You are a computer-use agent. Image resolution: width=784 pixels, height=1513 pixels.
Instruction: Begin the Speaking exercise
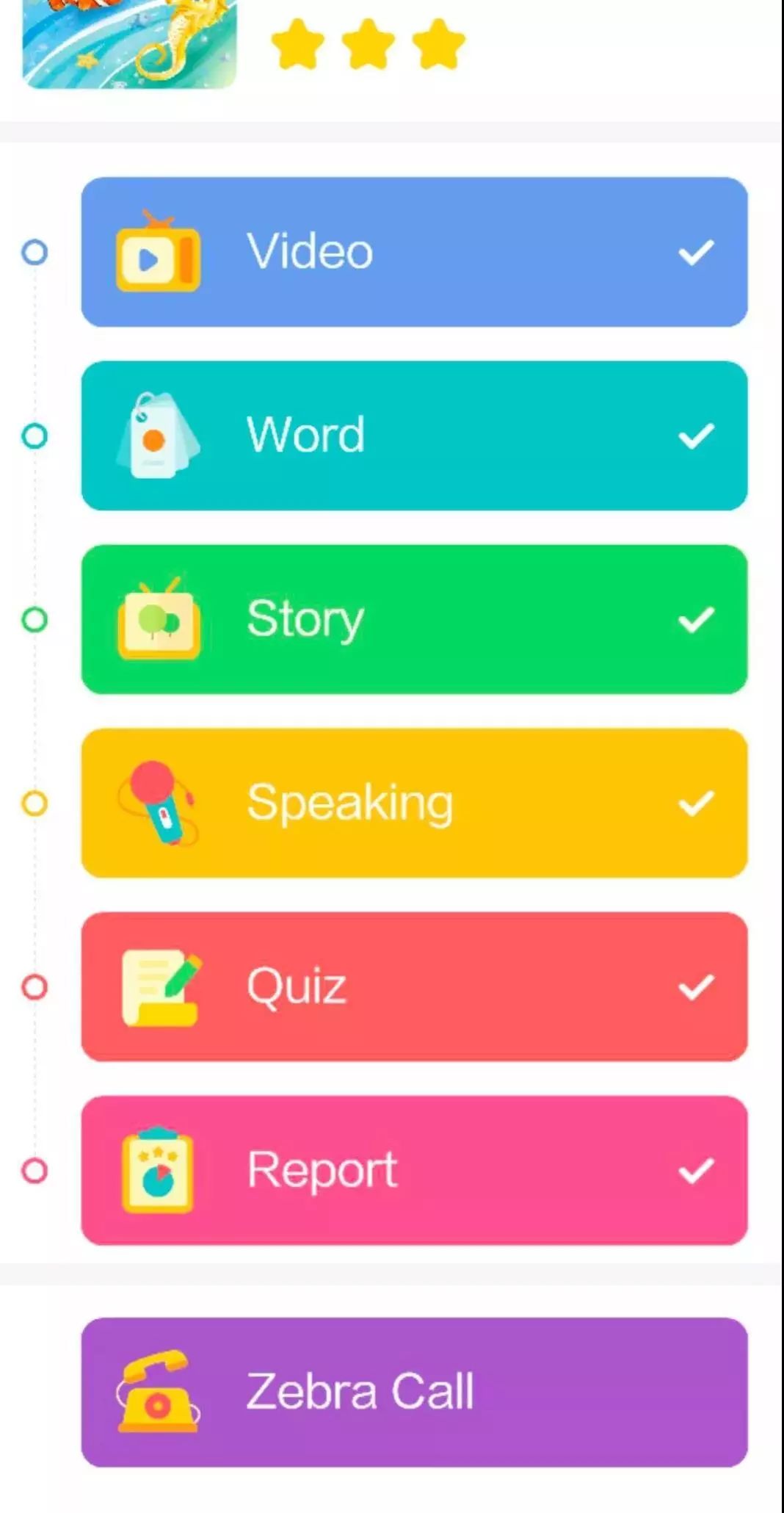[x=414, y=803]
